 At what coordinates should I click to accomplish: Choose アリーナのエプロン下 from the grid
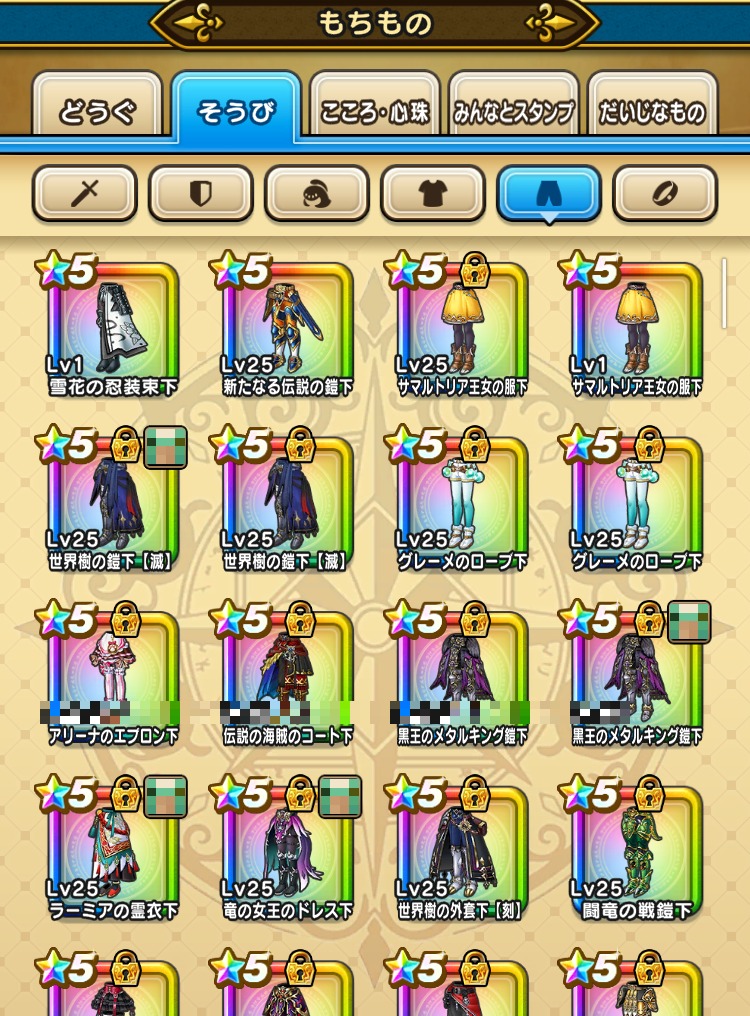click(113, 680)
